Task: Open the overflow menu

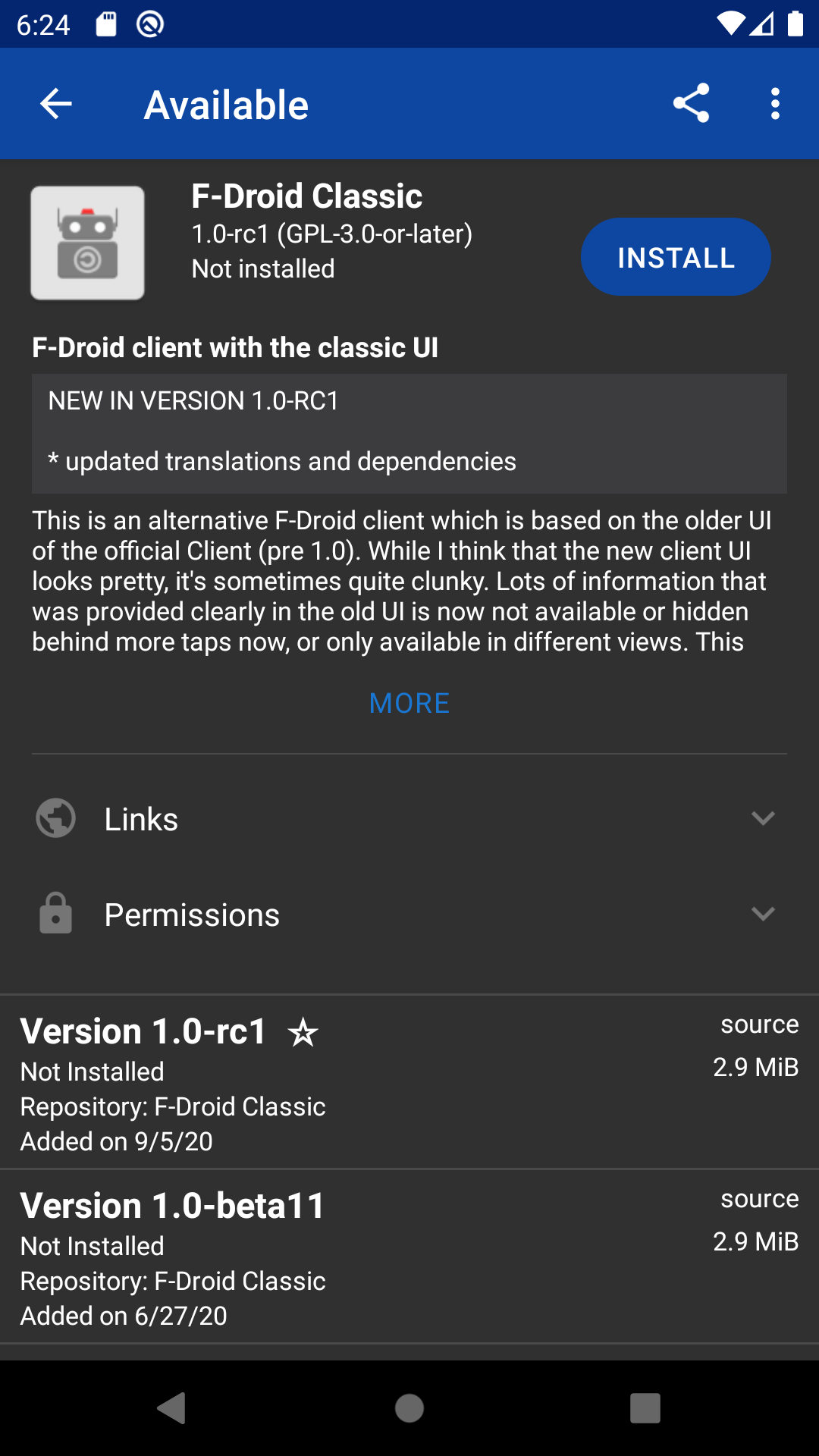Action: (x=774, y=104)
